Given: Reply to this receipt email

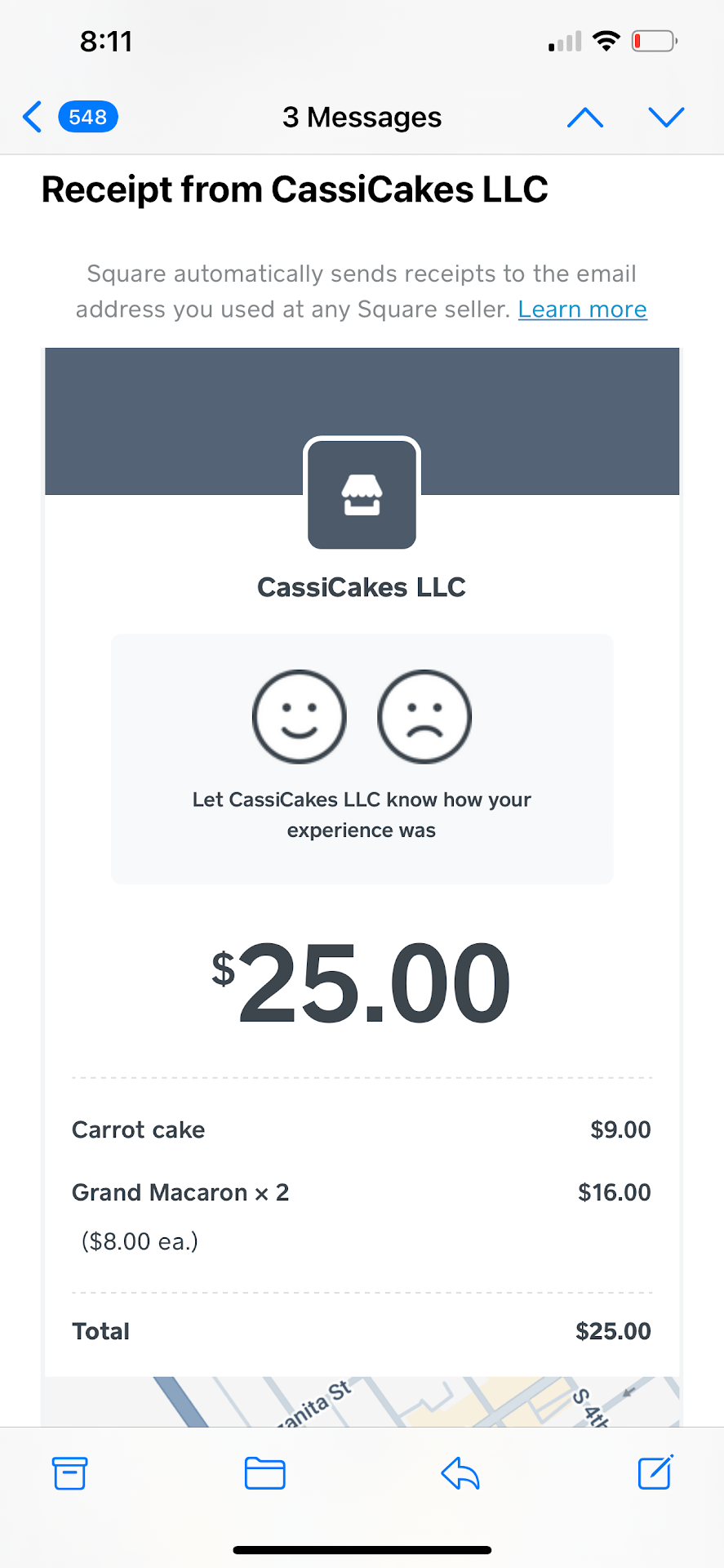Looking at the screenshot, I should [460, 1473].
